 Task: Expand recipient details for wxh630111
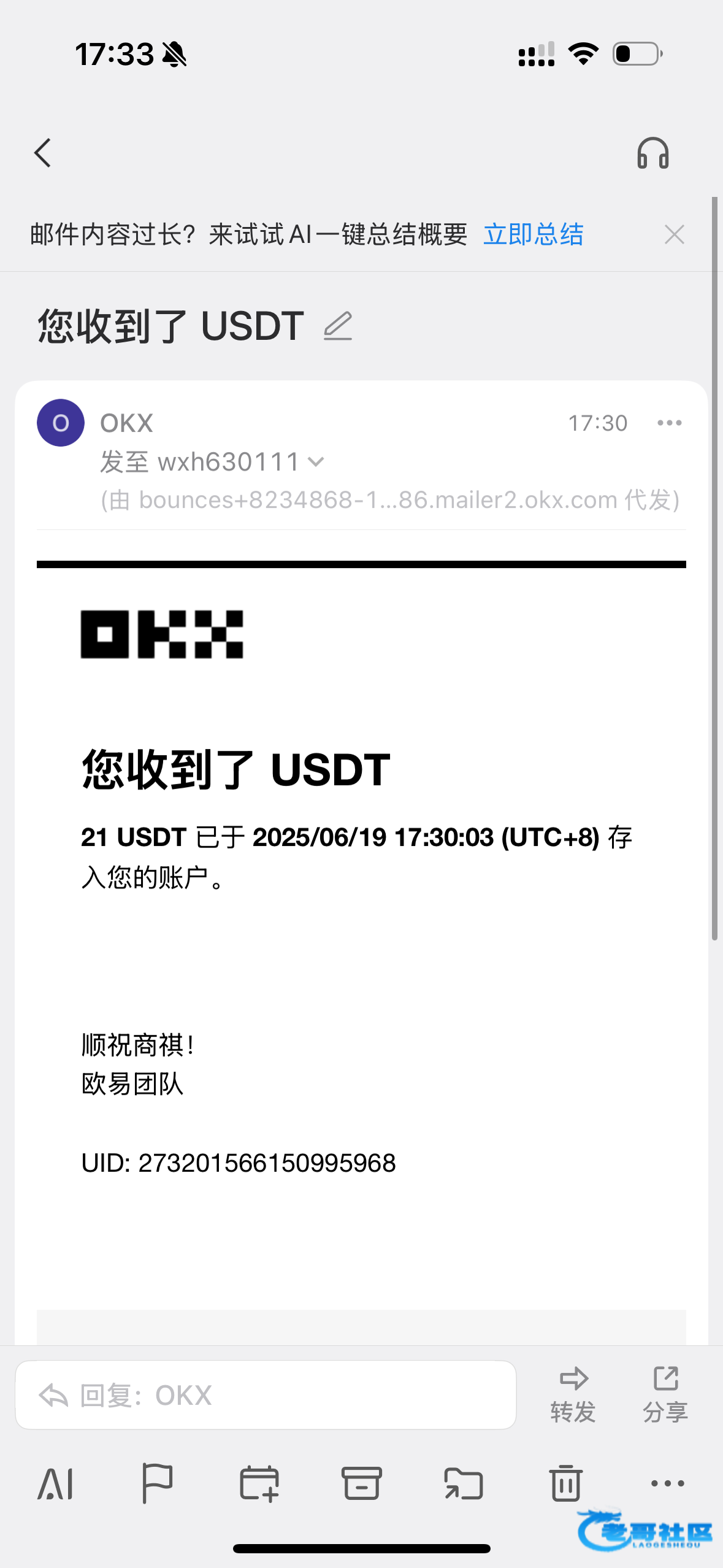tap(316, 462)
